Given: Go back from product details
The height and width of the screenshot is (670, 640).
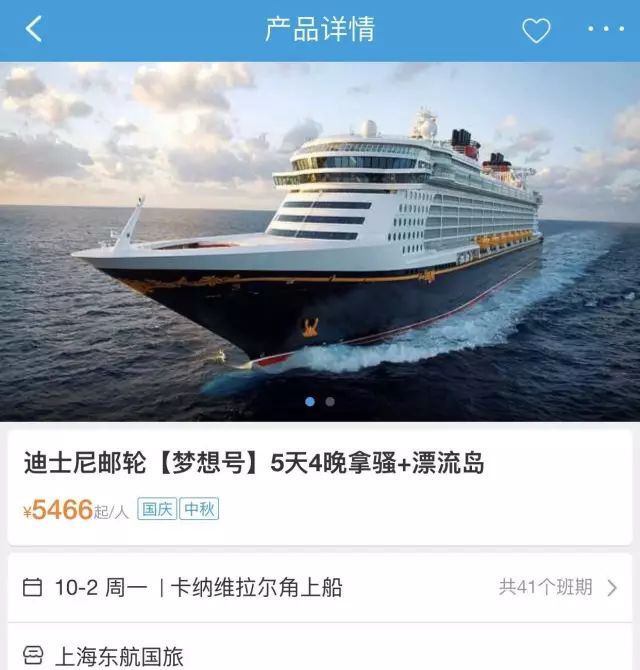Looking at the screenshot, I should [x=34, y=29].
